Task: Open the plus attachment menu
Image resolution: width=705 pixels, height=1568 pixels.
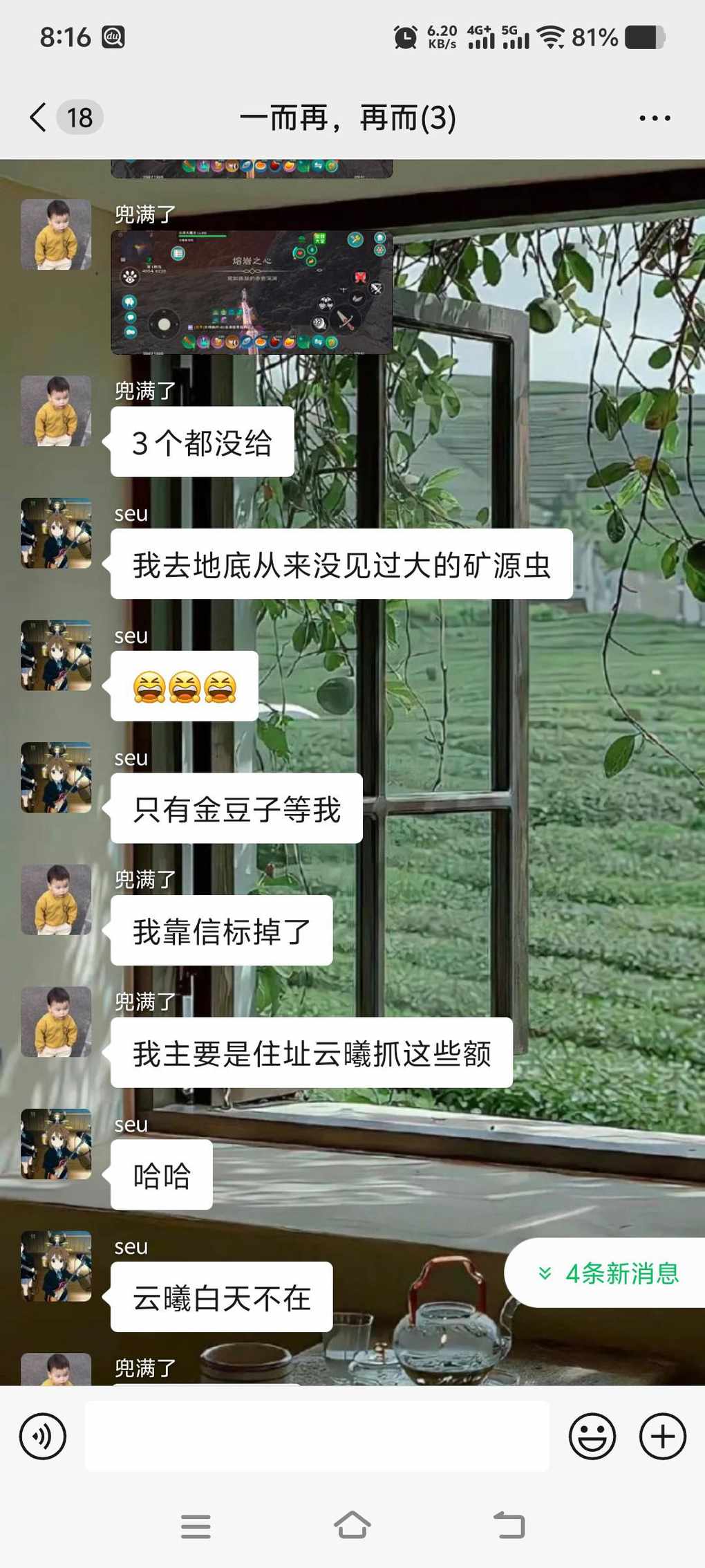Action: pyautogui.click(x=662, y=1437)
